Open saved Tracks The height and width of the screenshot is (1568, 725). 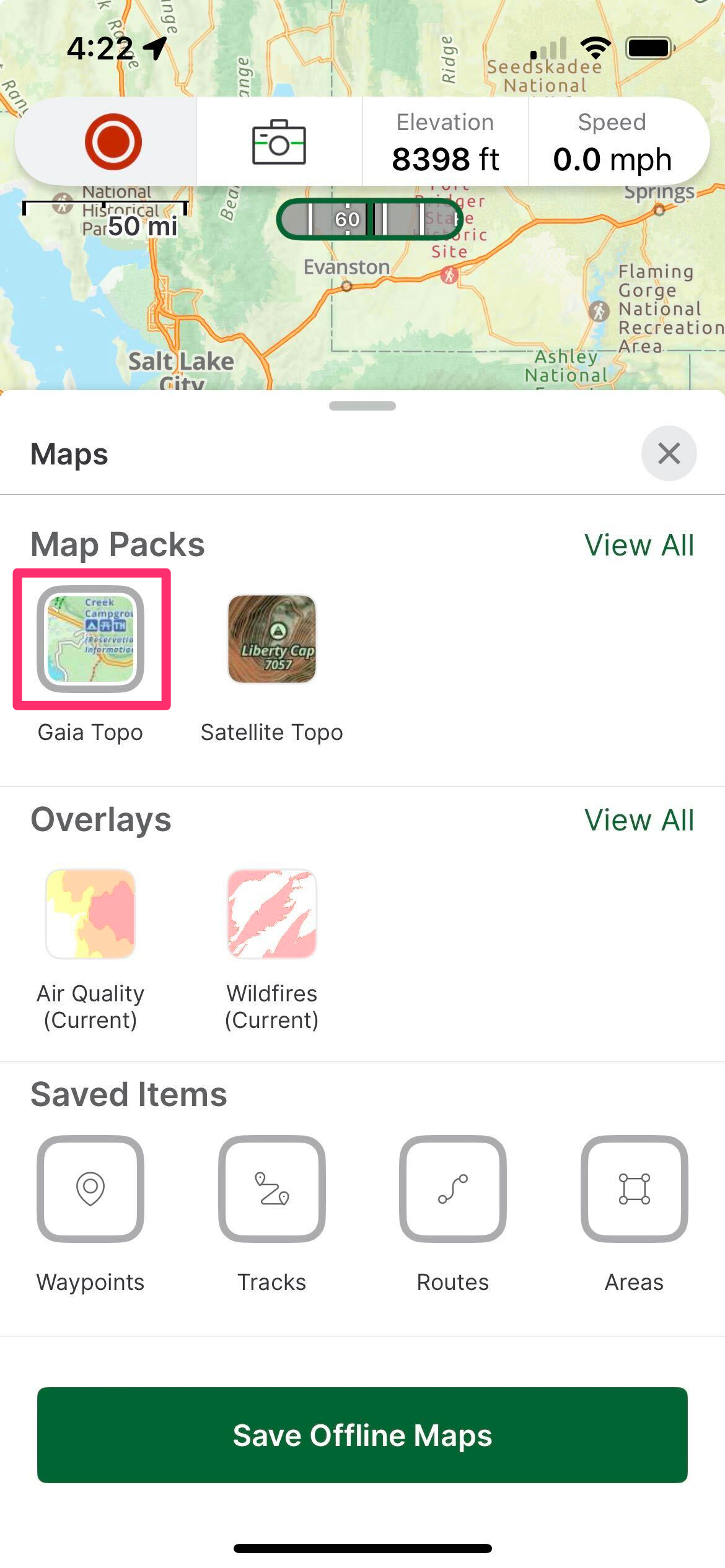pyautogui.click(x=272, y=1188)
